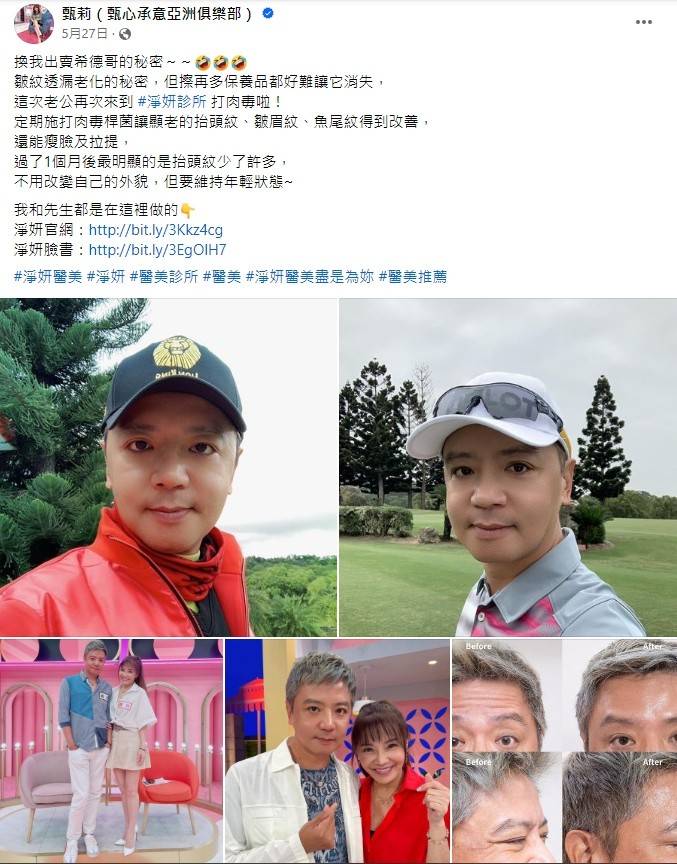Open 甄莉's profile picture
677x864 pixels.
pos(34,22)
